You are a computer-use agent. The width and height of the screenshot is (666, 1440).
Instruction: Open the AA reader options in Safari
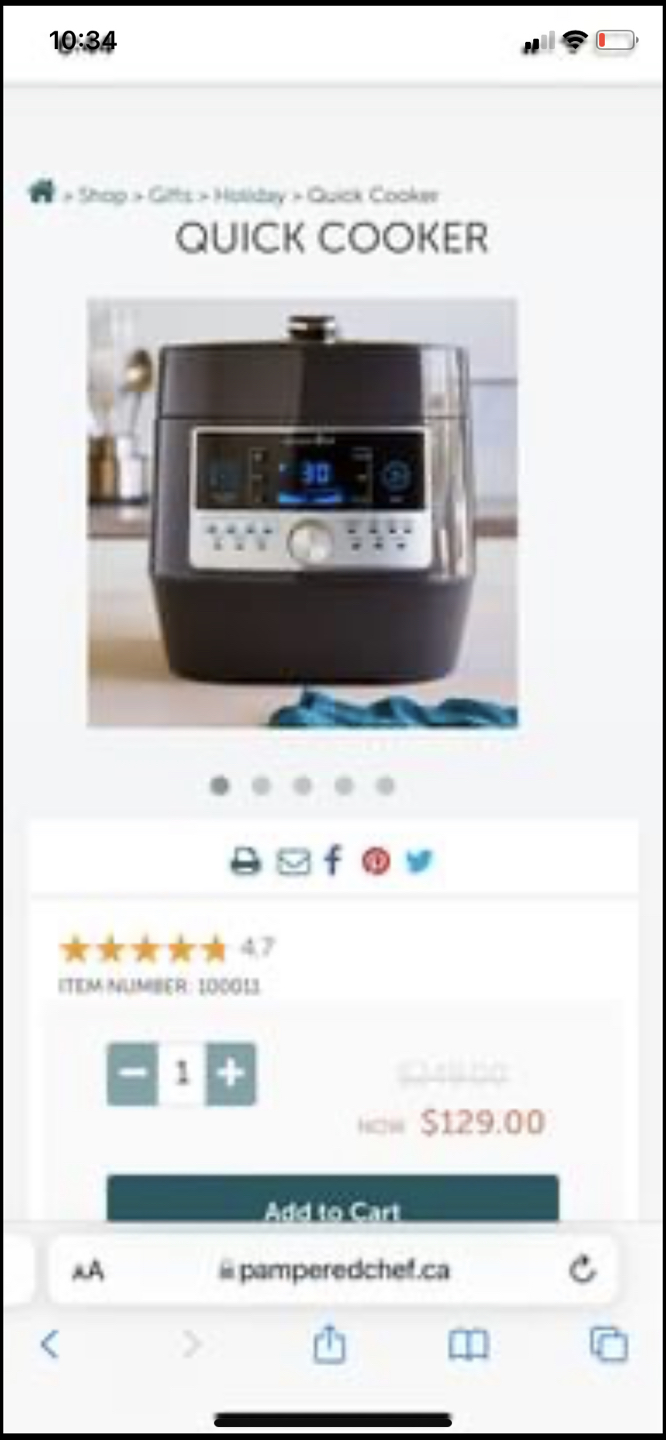click(x=88, y=1271)
